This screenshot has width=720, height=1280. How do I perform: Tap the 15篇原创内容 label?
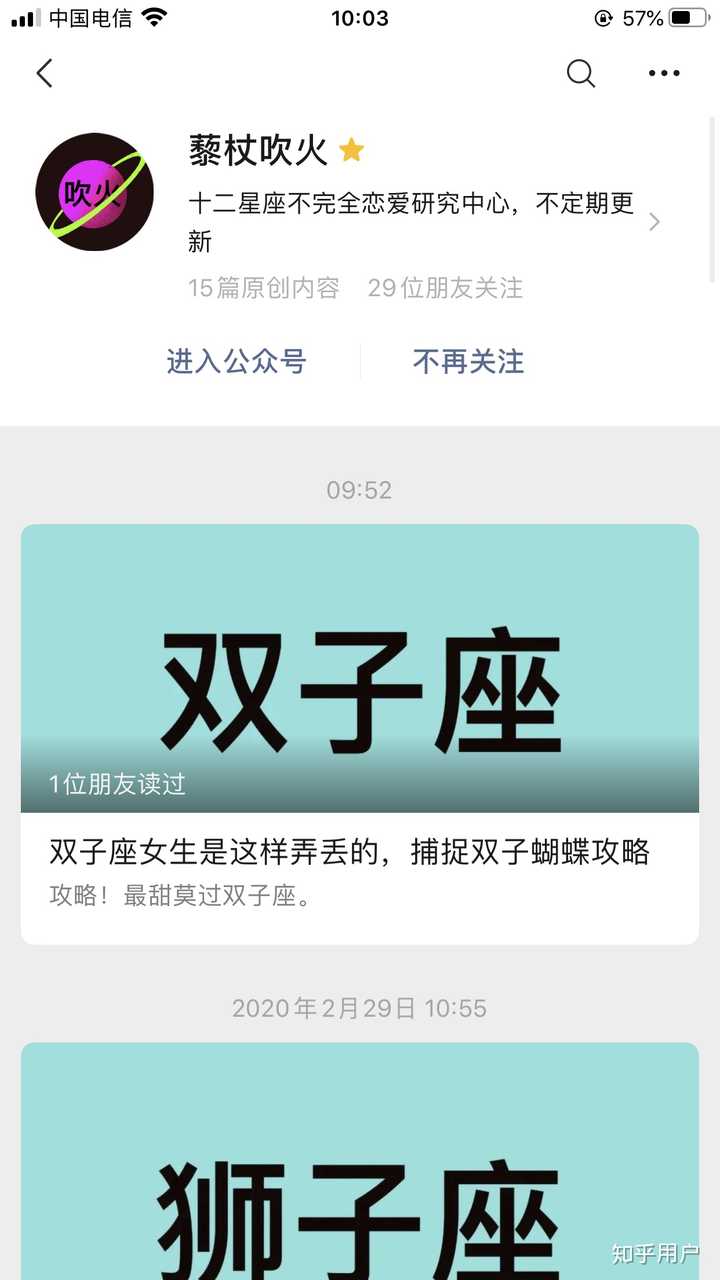[263, 288]
